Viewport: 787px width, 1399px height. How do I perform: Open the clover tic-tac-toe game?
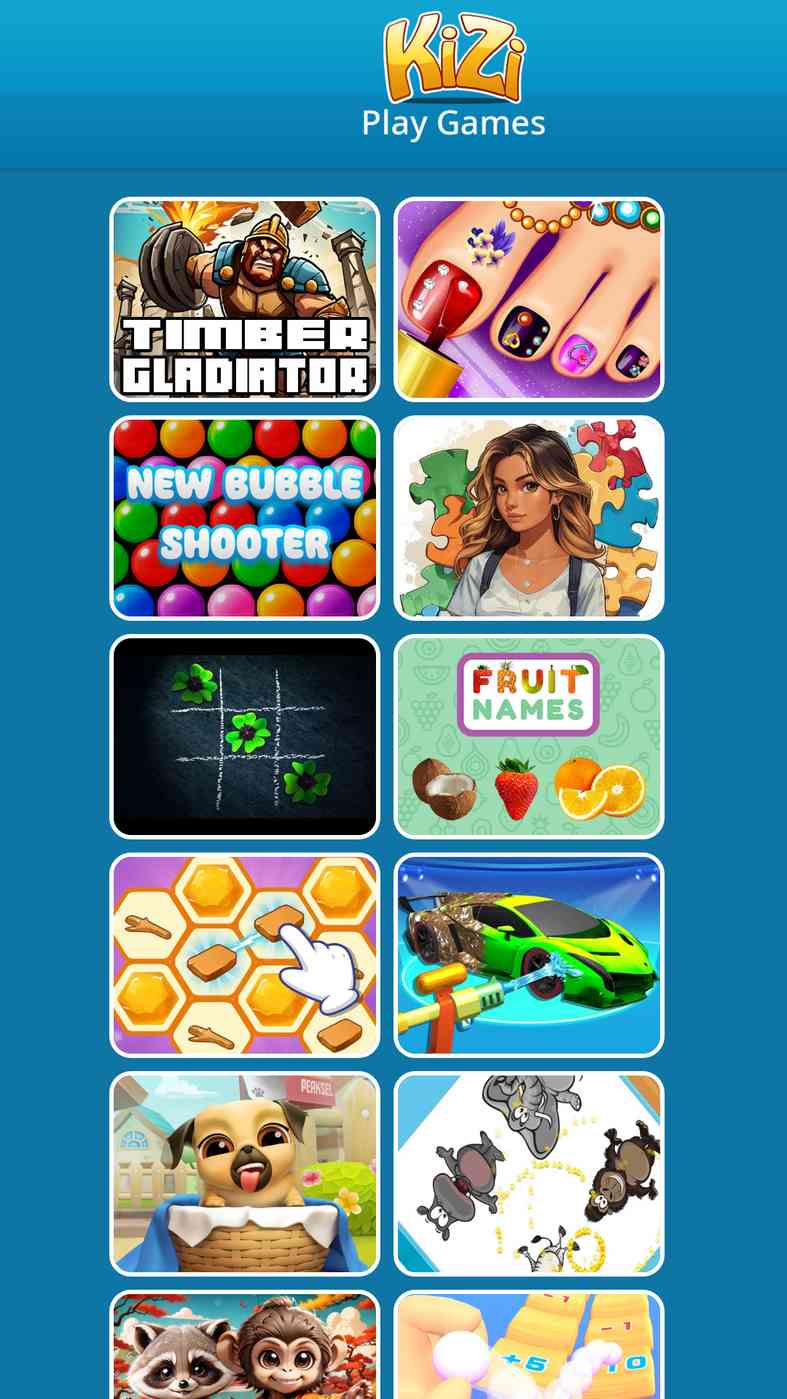coord(245,736)
